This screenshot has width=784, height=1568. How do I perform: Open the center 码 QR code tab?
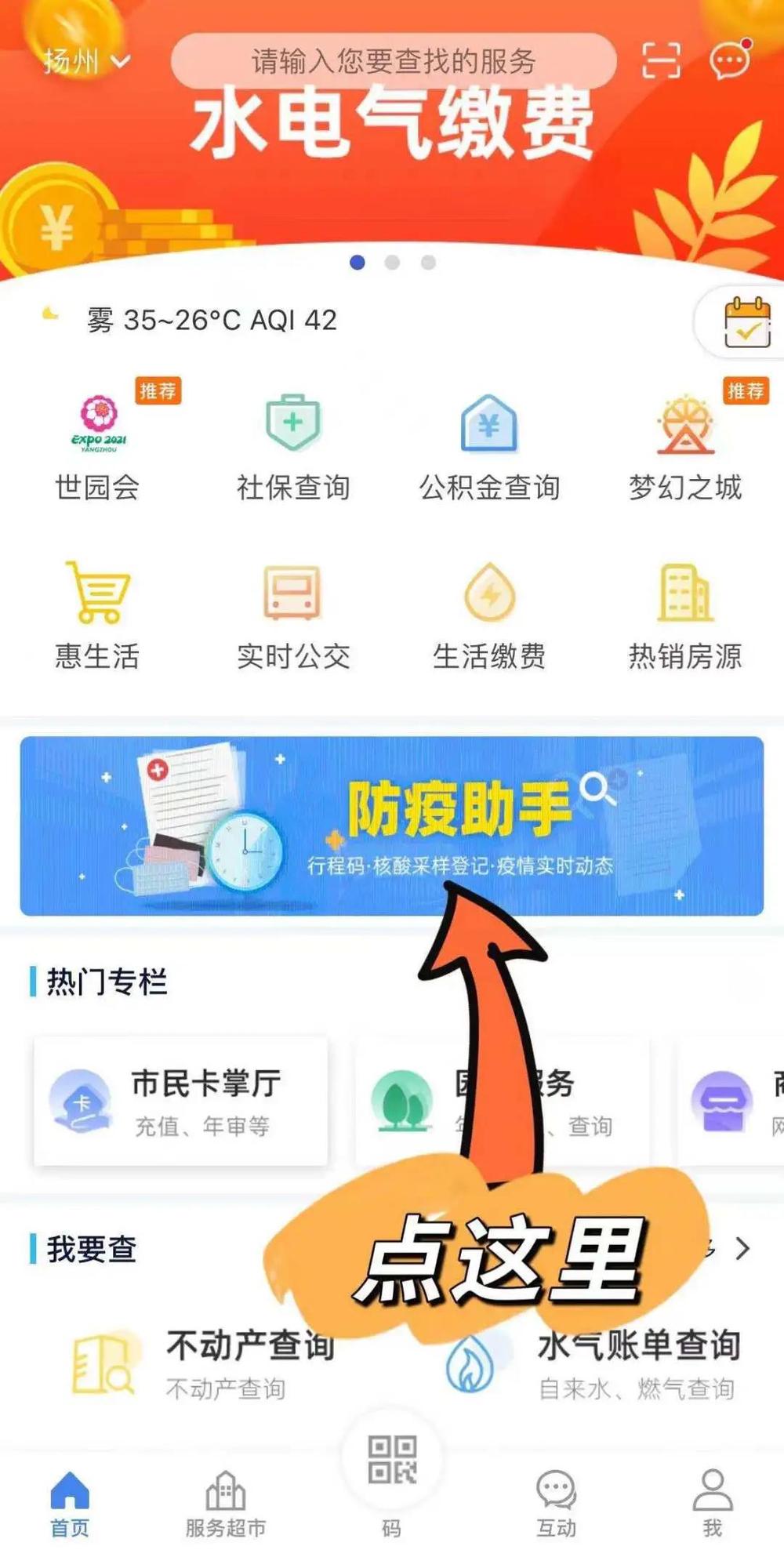(391, 1474)
